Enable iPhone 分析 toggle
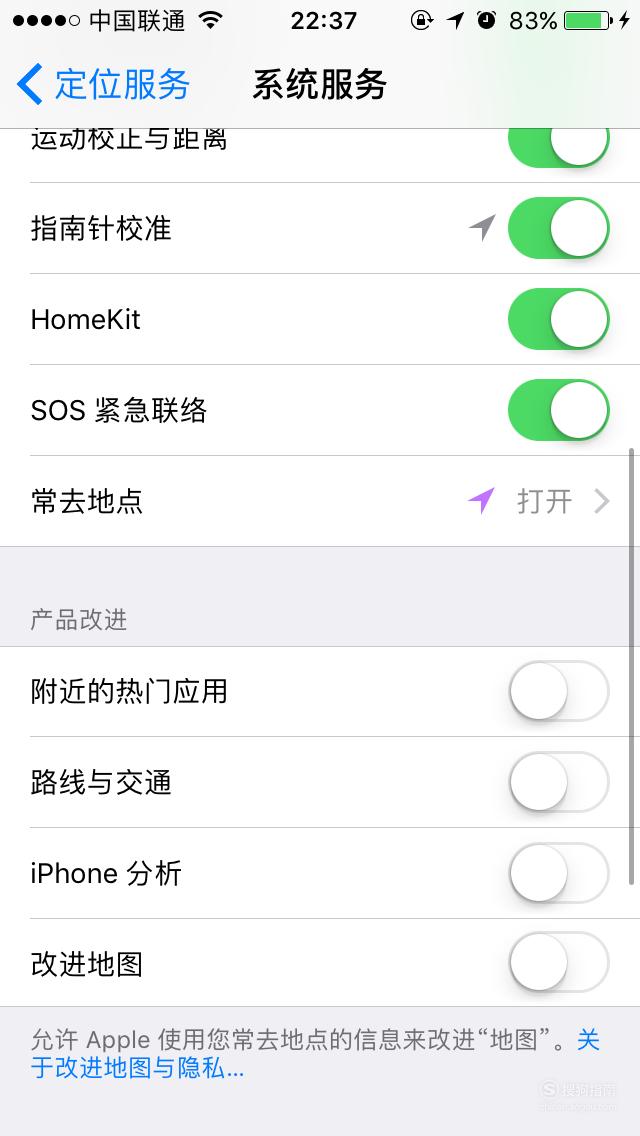The width and height of the screenshot is (640, 1136). [559, 873]
